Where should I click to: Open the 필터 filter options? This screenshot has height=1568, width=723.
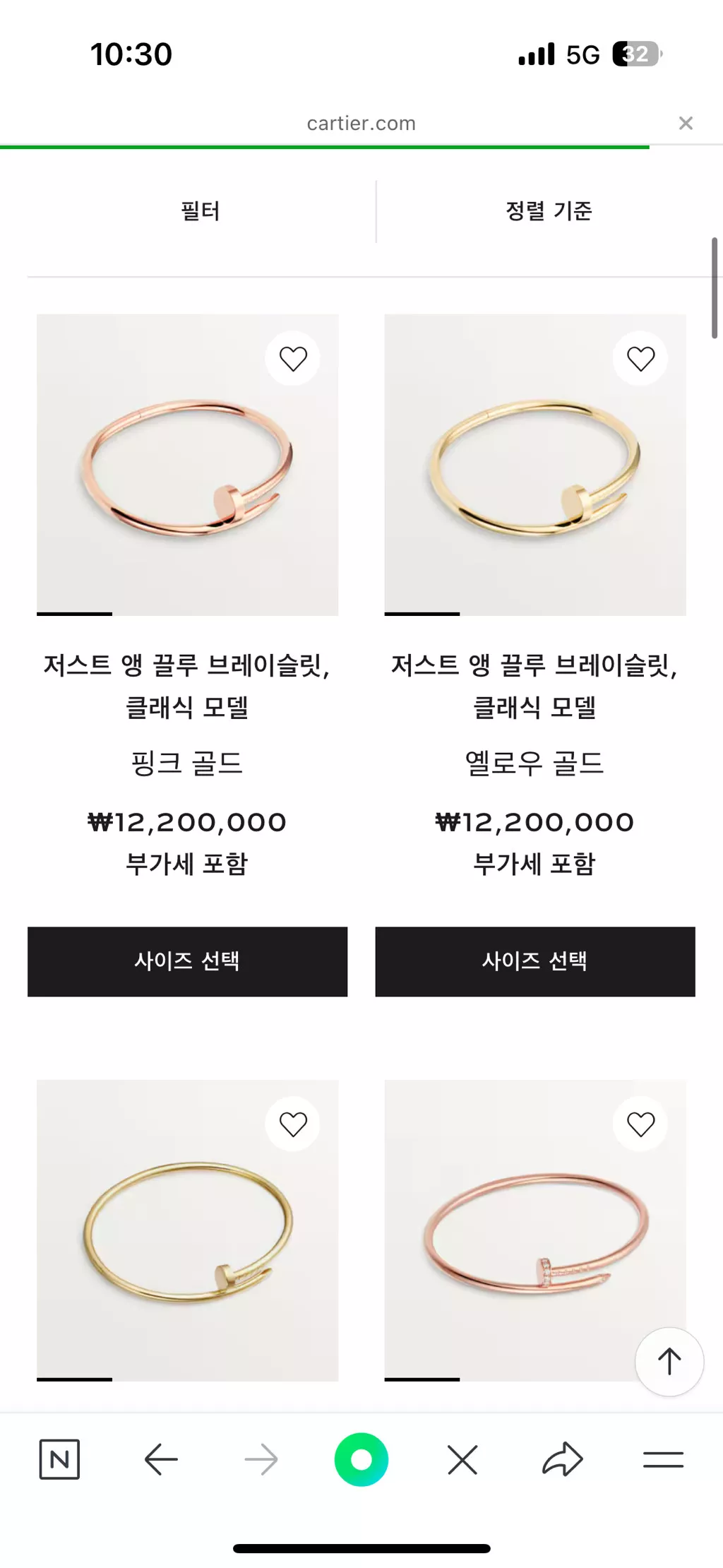pyautogui.click(x=201, y=211)
